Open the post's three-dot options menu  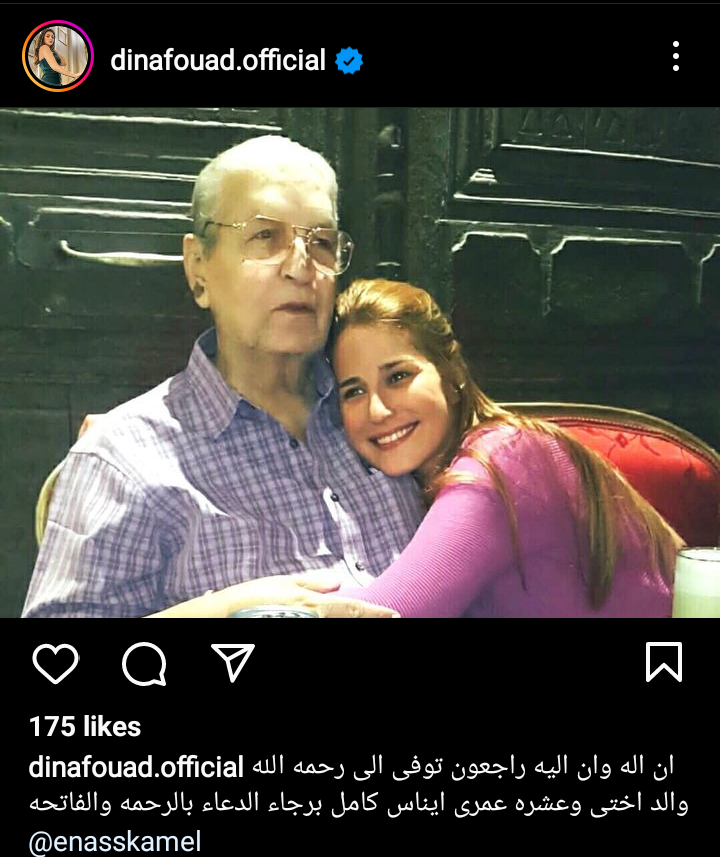point(676,57)
